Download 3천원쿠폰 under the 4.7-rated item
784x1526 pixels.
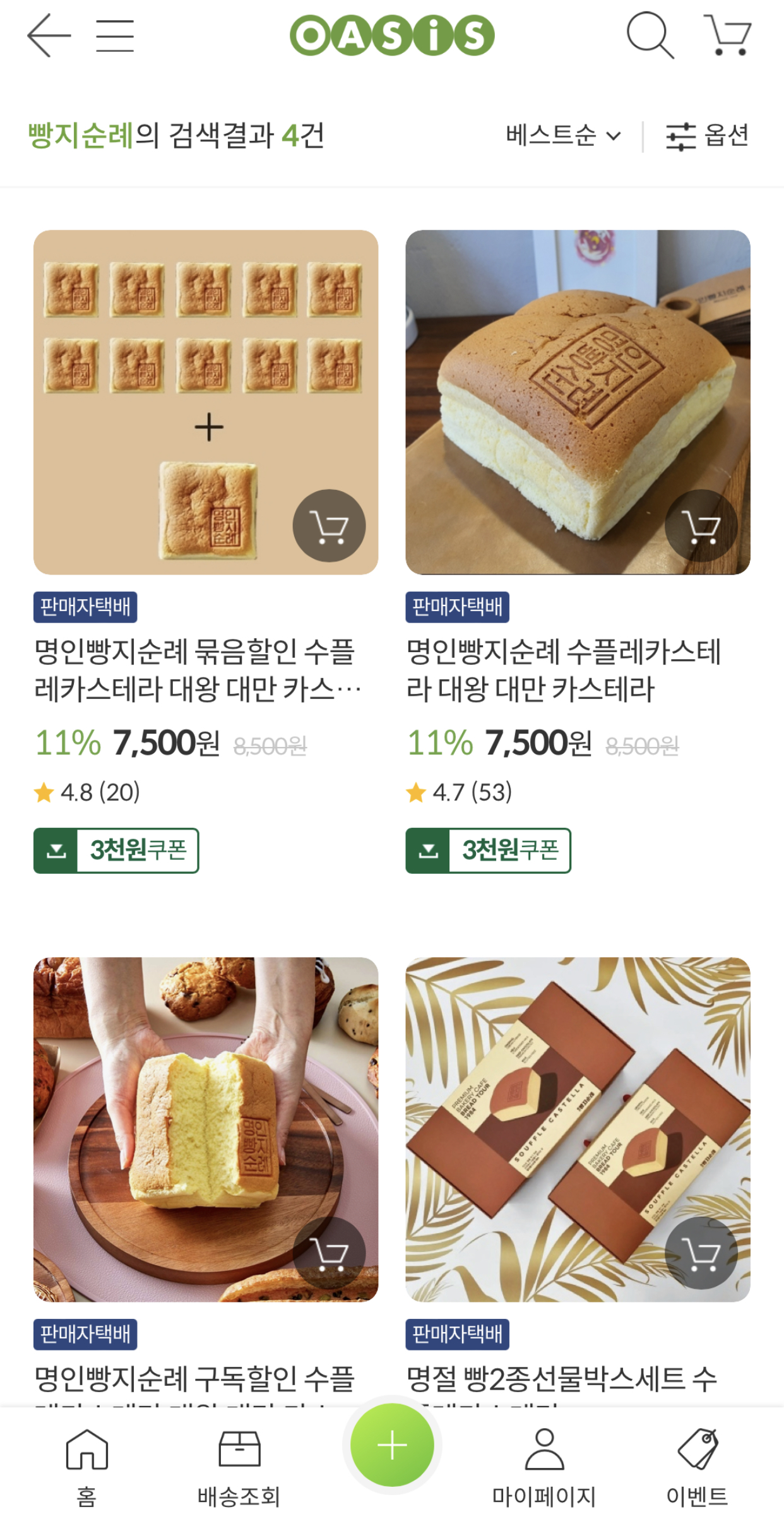(x=488, y=850)
